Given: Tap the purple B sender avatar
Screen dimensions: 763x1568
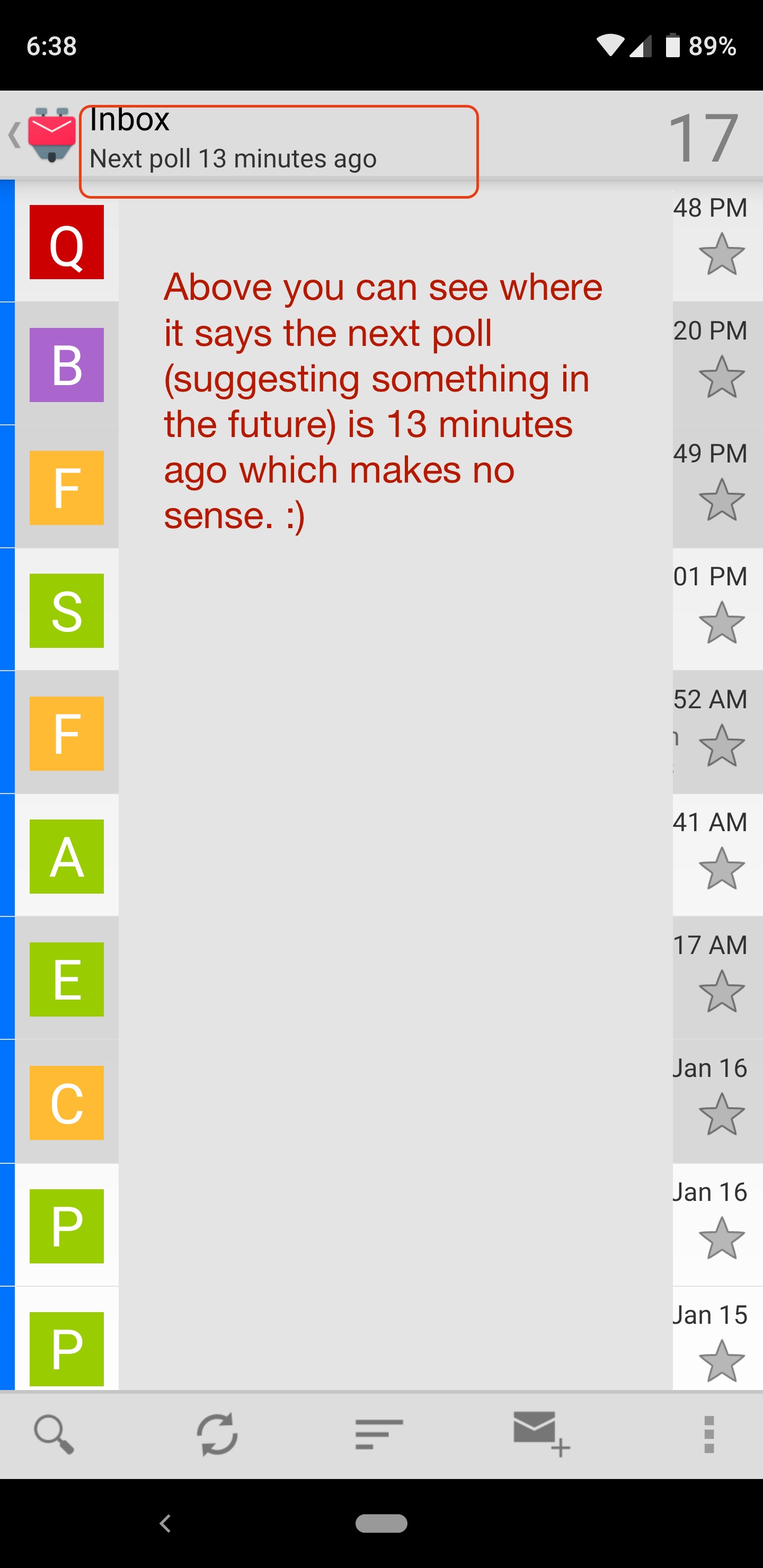Looking at the screenshot, I should (x=67, y=365).
